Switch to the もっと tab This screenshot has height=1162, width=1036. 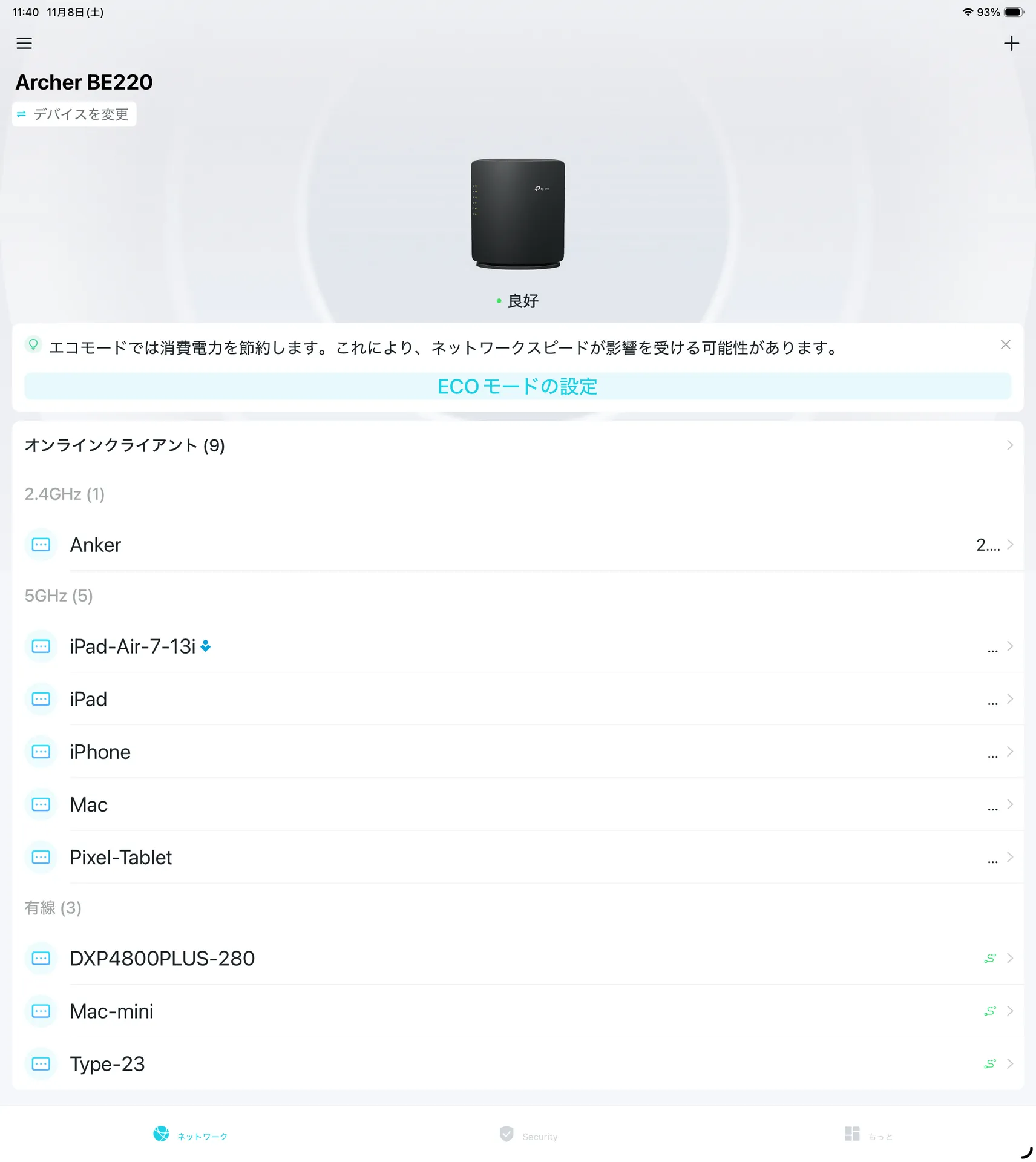pos(868,1135)
